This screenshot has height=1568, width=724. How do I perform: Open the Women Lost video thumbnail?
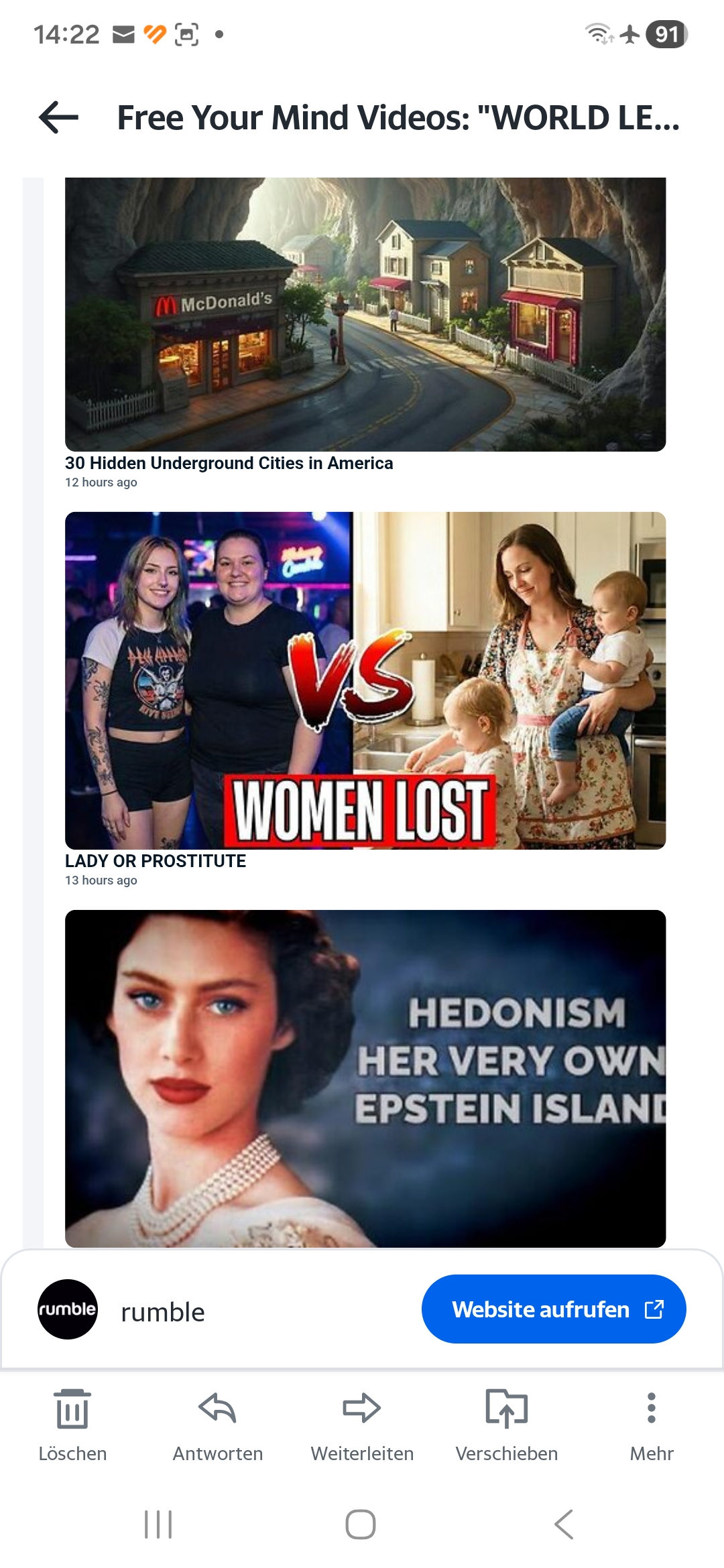click(365, 680)
